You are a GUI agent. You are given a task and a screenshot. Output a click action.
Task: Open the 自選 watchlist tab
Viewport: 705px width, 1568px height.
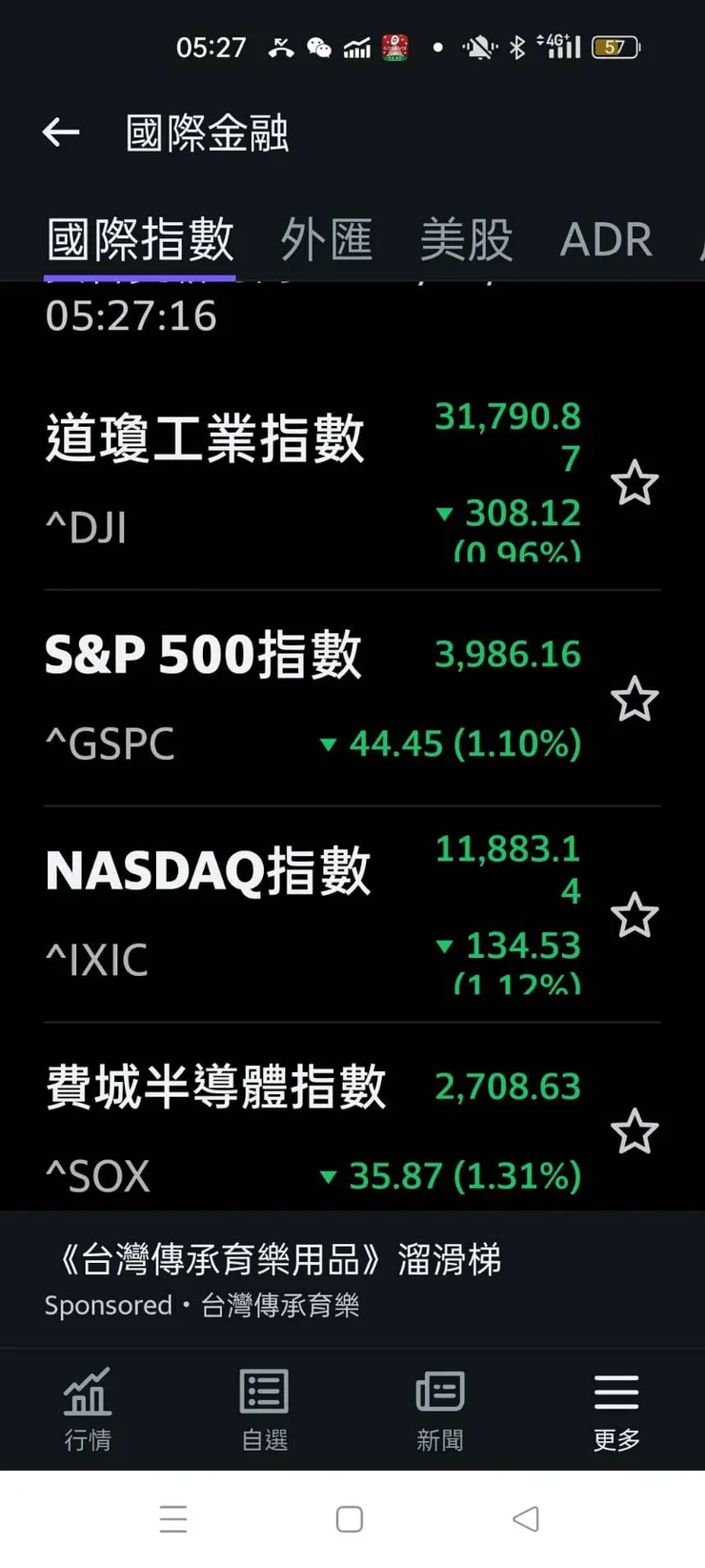pos(264,1410)
